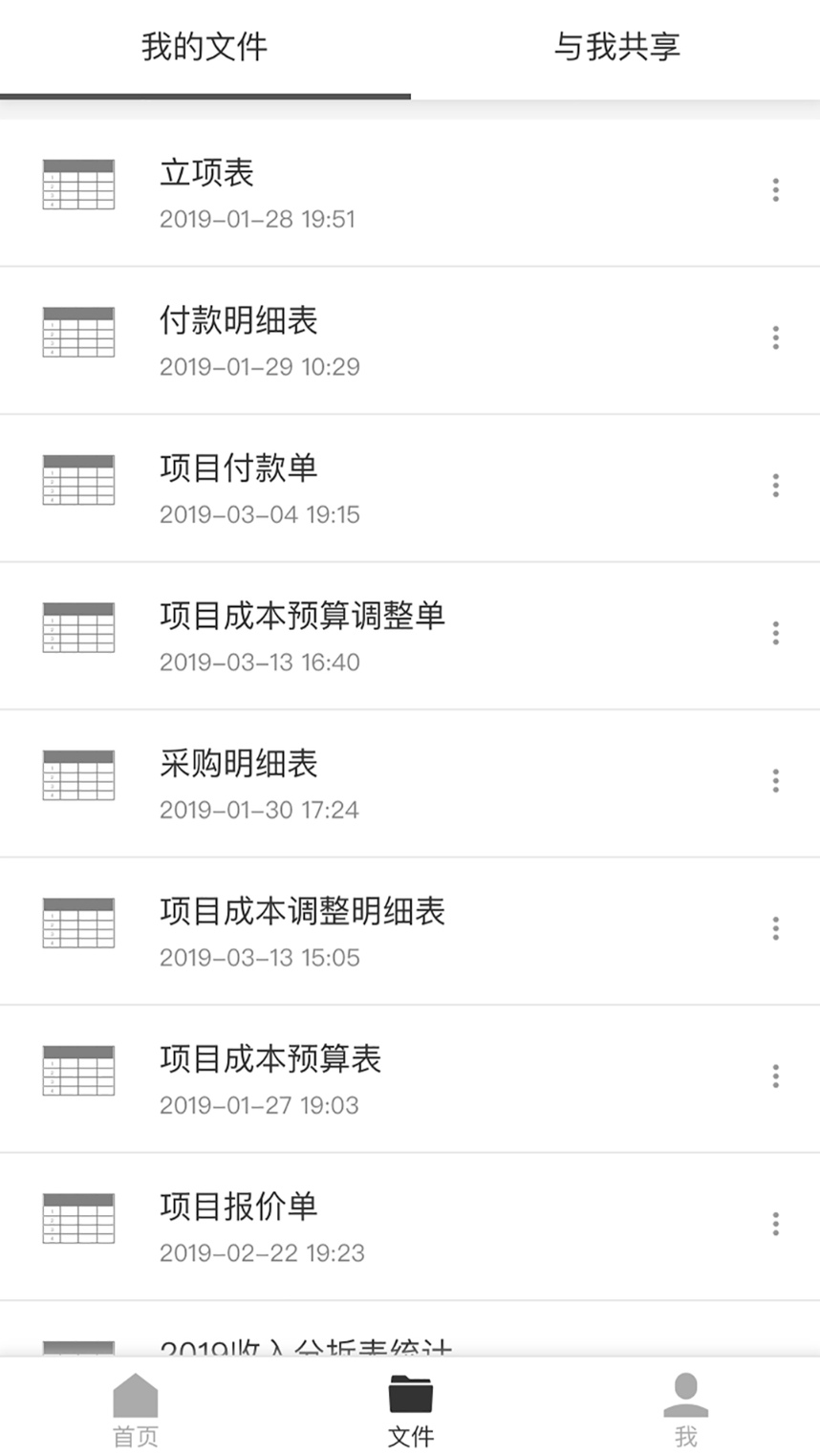The width and height of the screenshot is (820, 1456).
Task: Switch to the 我 profile tab
Action: pos(685,1410)
